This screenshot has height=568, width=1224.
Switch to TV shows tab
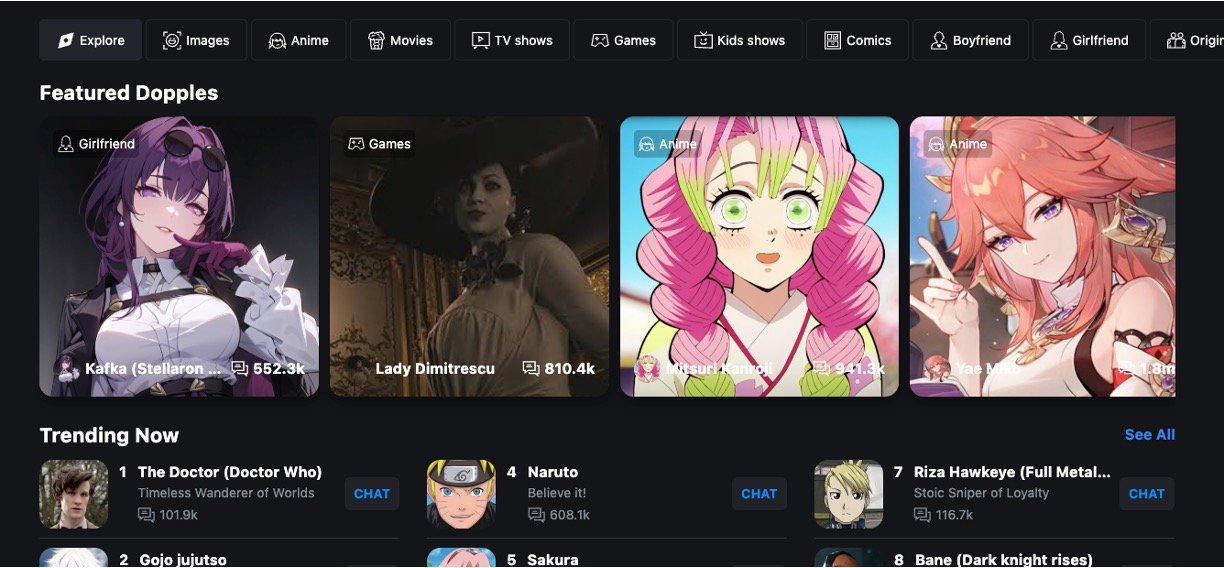point(511,40)
